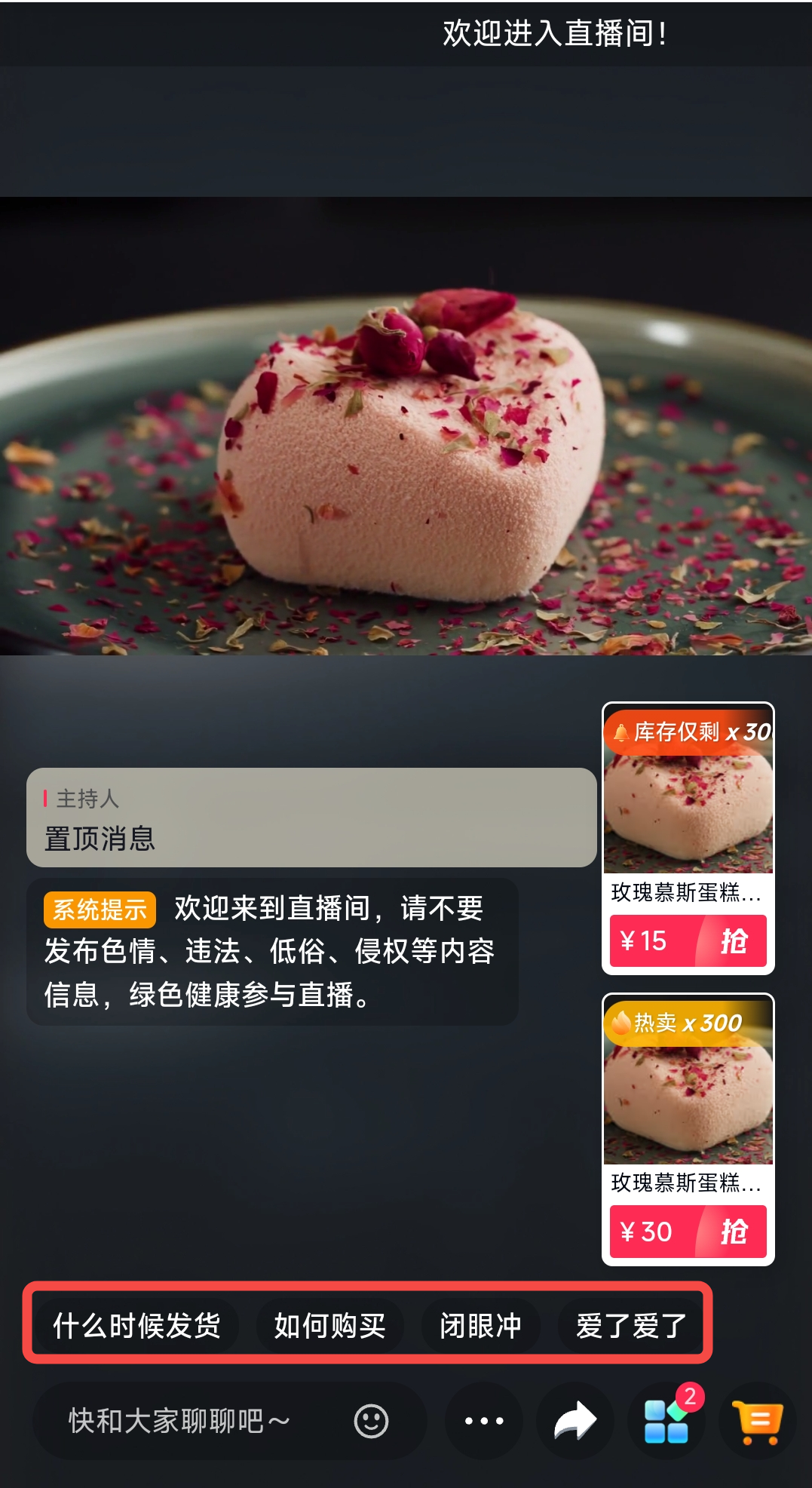The height and width of the screenshot is (1488, 812).
Task: Post the 爱了爱了 quick comment
Action: [631, 1325]
